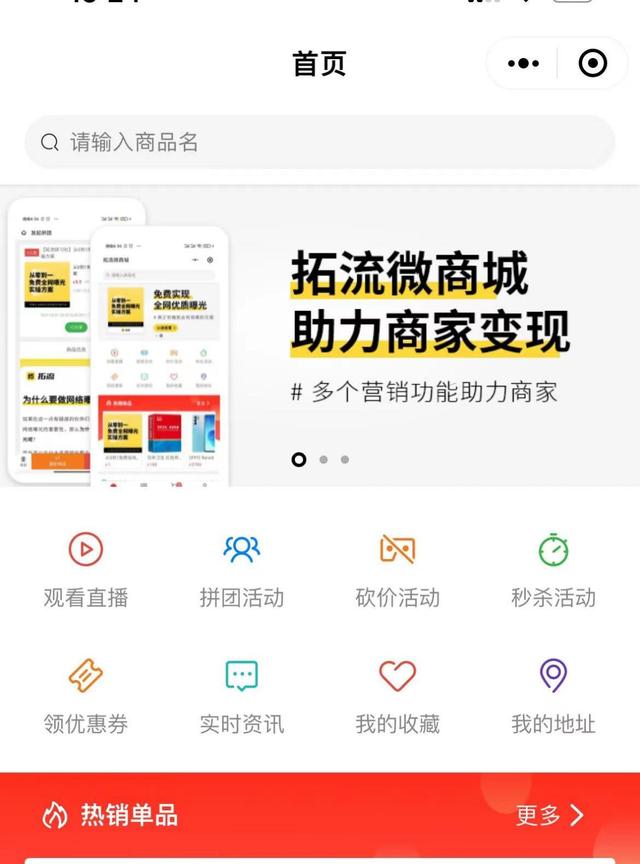Close the mini program via target icon
The height and width of the screenshot is (864, 640).
pos(593,64)
